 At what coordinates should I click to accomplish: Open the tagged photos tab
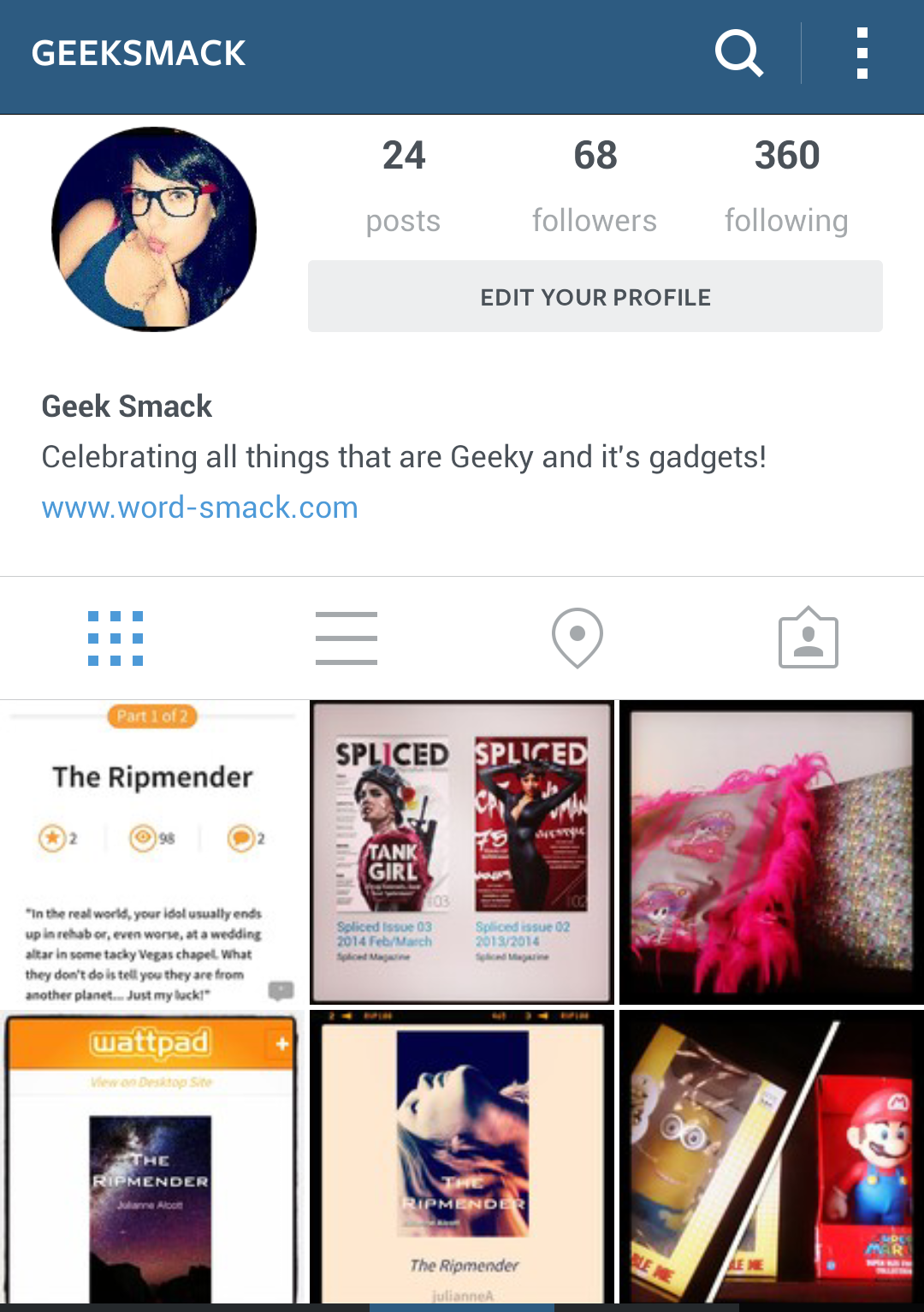point(808,638)
